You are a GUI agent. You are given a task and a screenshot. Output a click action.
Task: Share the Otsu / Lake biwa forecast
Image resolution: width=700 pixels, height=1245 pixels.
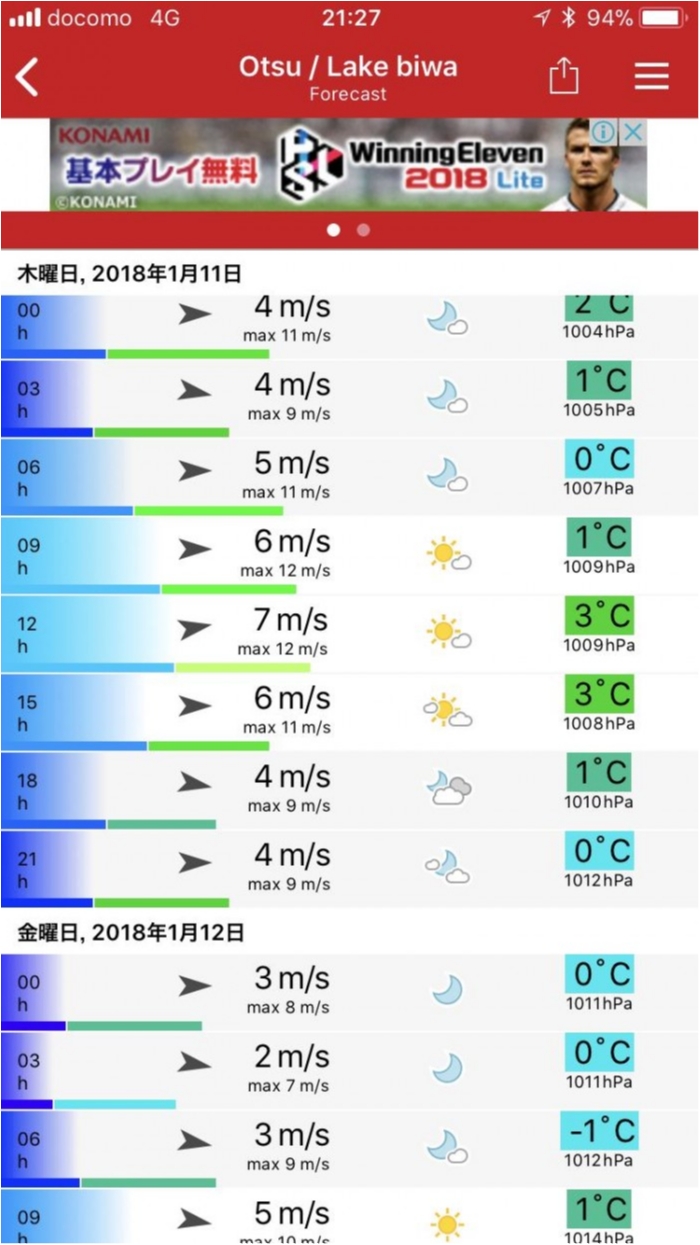pos(564,77)
